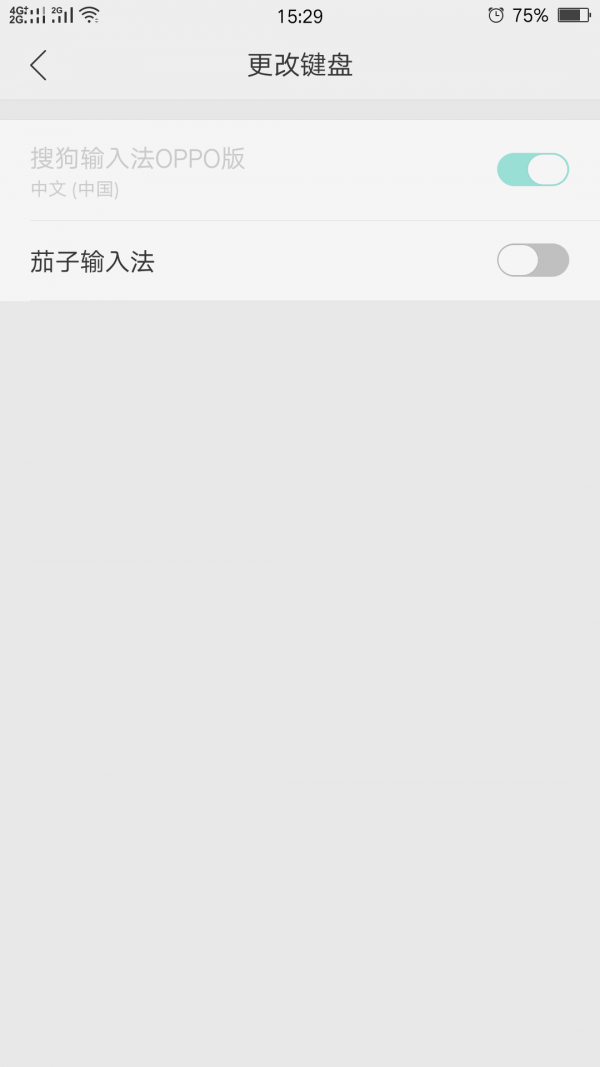Toggle the 搜狗输入法OPPO版 switch
This screenshot has width=600, height=1067.
[533, 169]
